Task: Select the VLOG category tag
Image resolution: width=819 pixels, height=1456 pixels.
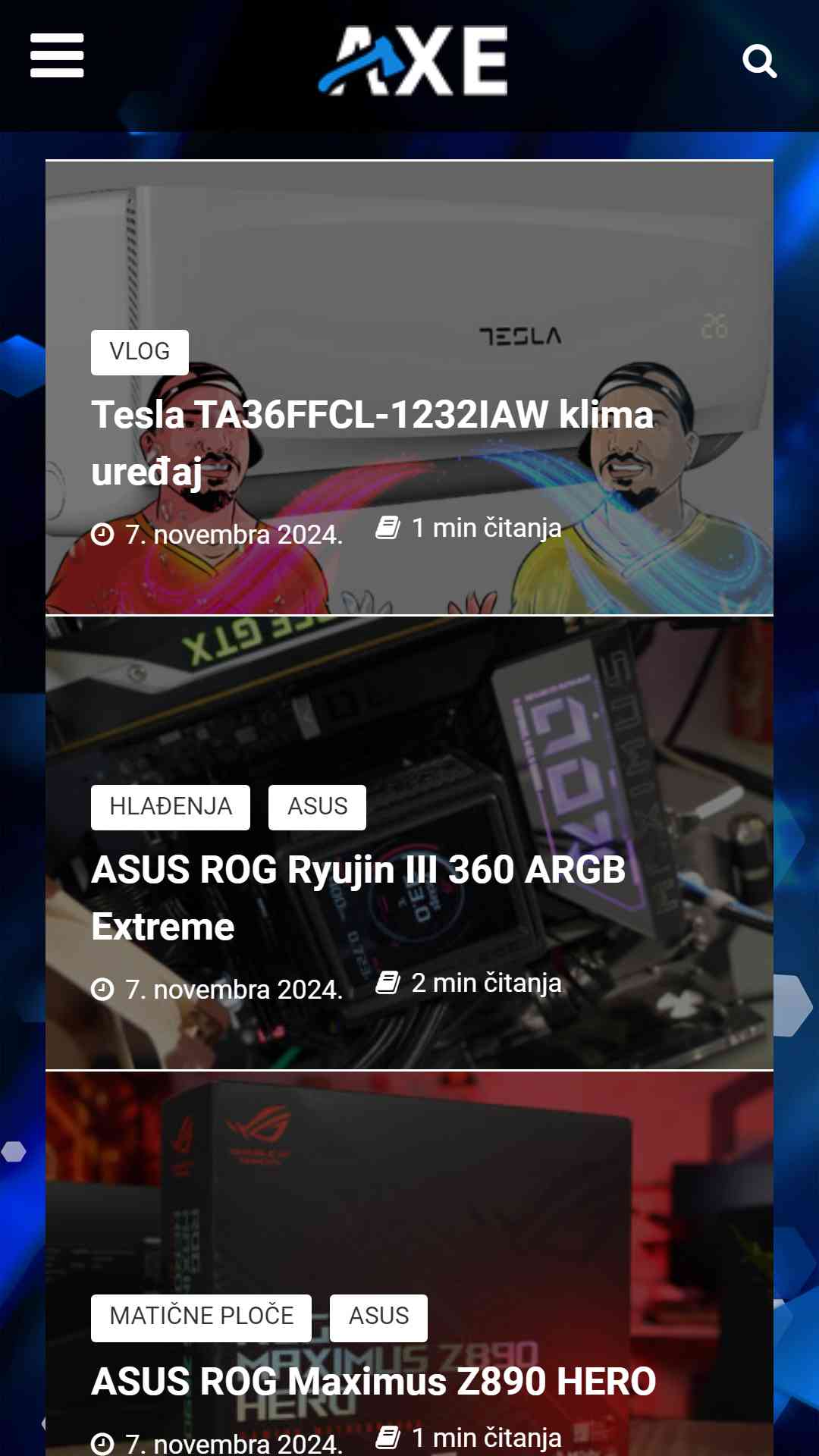Action: coord(140,352)
